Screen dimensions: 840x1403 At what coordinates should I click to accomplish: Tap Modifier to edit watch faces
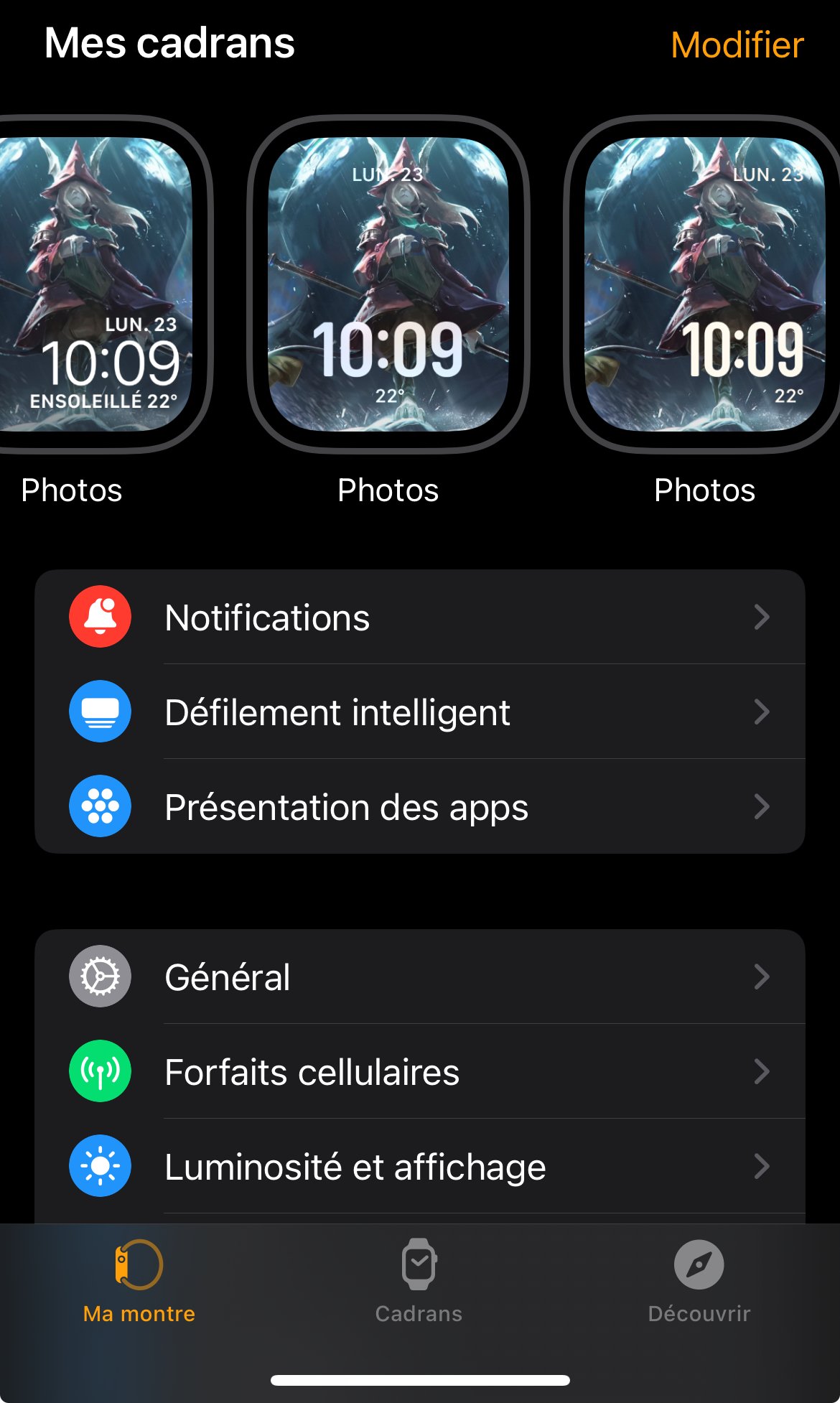point(737,45)
